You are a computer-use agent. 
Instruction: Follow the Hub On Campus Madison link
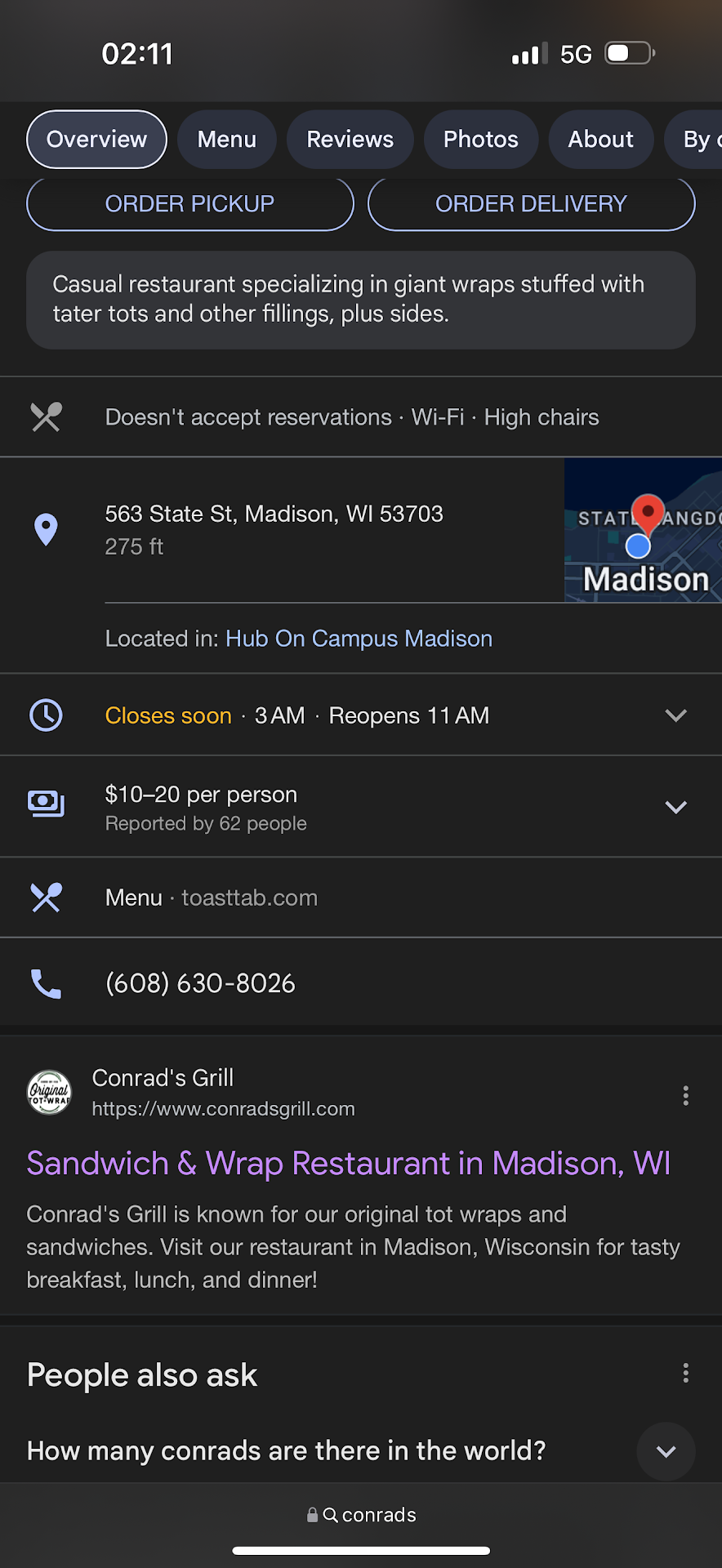(359, 639)
